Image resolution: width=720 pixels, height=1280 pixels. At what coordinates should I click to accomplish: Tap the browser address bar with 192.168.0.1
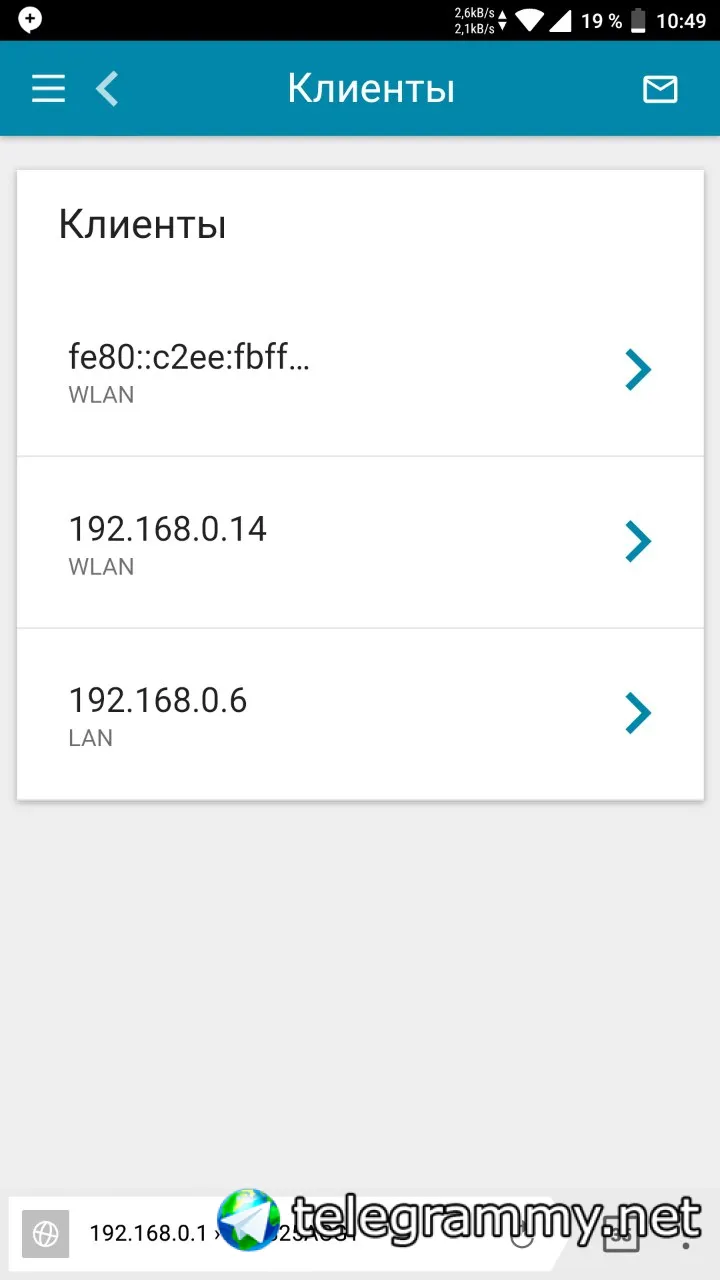pos(150,1233)
